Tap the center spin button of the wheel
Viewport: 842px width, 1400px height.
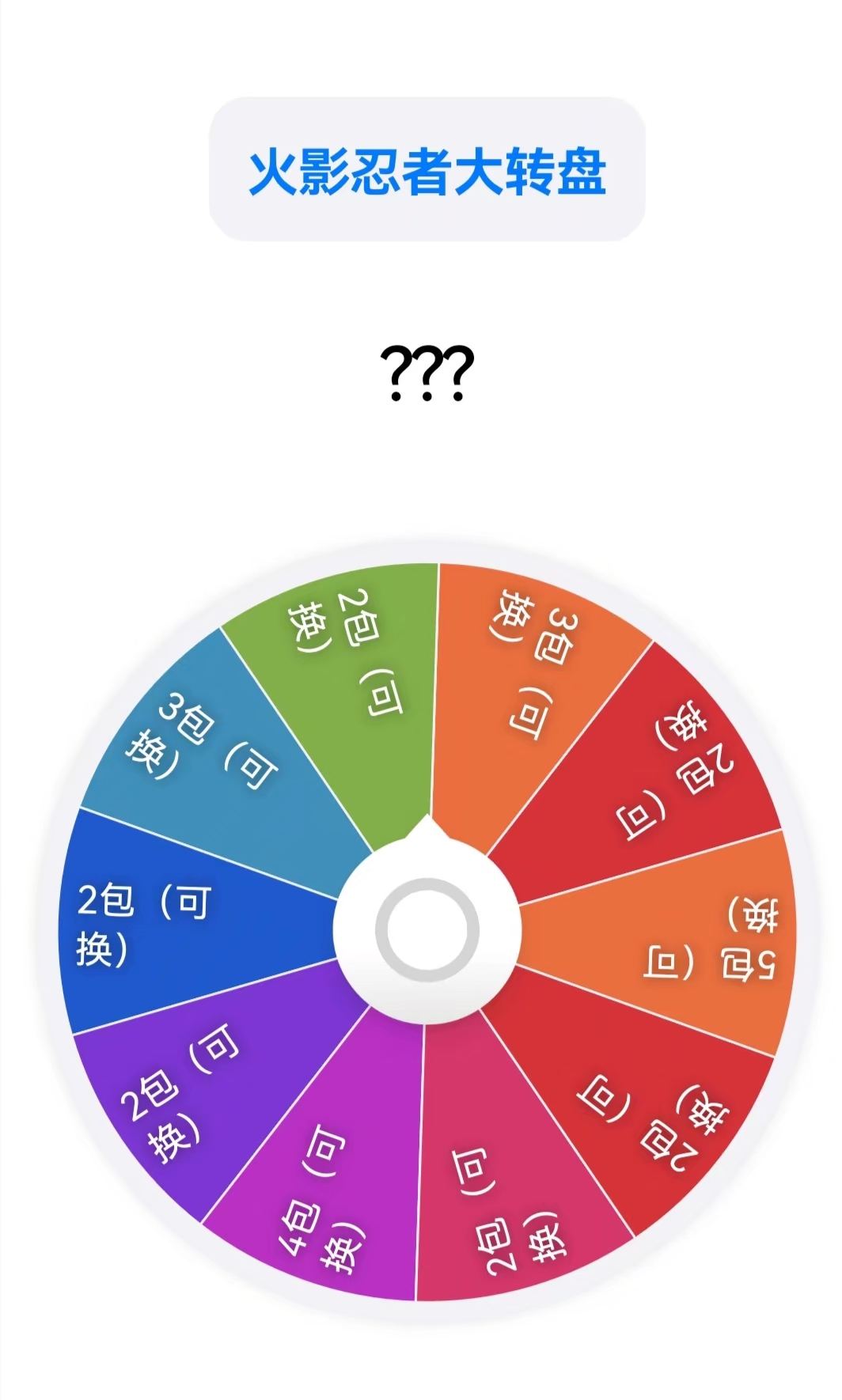[427, 930]
